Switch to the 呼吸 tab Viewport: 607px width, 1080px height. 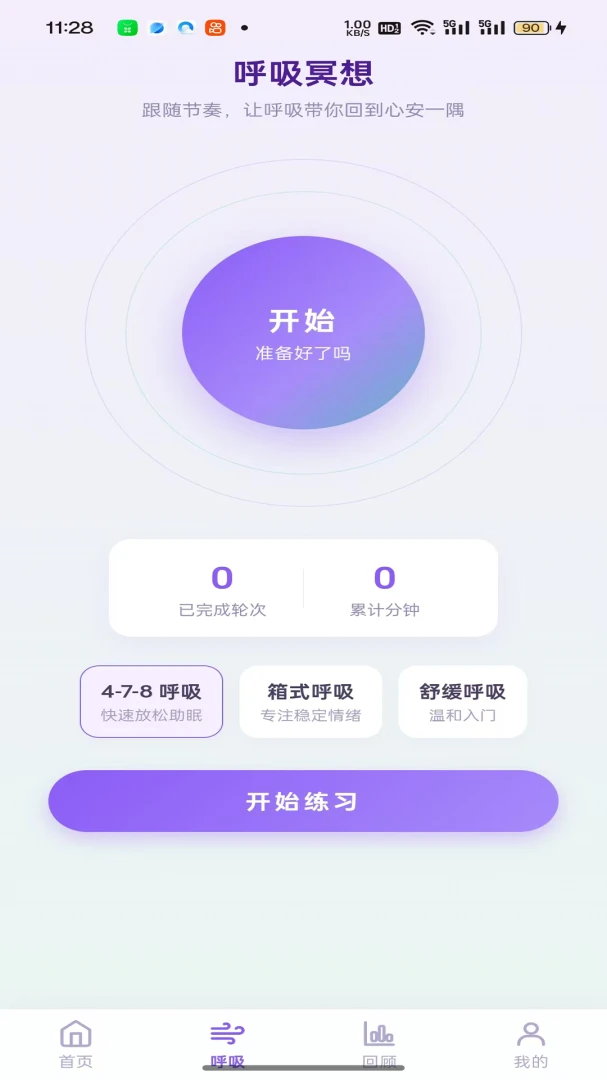[x=227, y=1044]
